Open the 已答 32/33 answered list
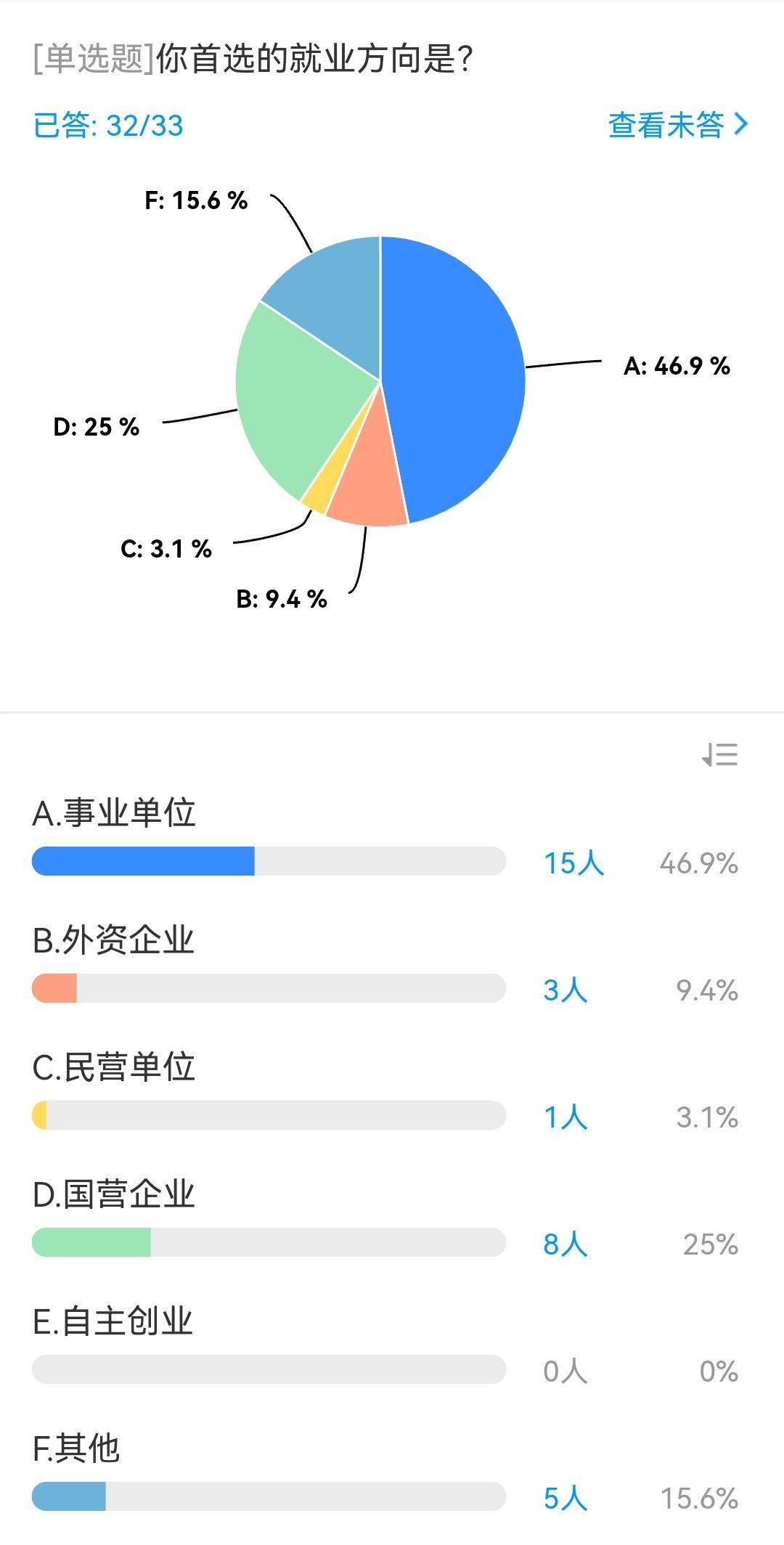The height and width of the screenshot is (1545, 784). click(109, 125)
